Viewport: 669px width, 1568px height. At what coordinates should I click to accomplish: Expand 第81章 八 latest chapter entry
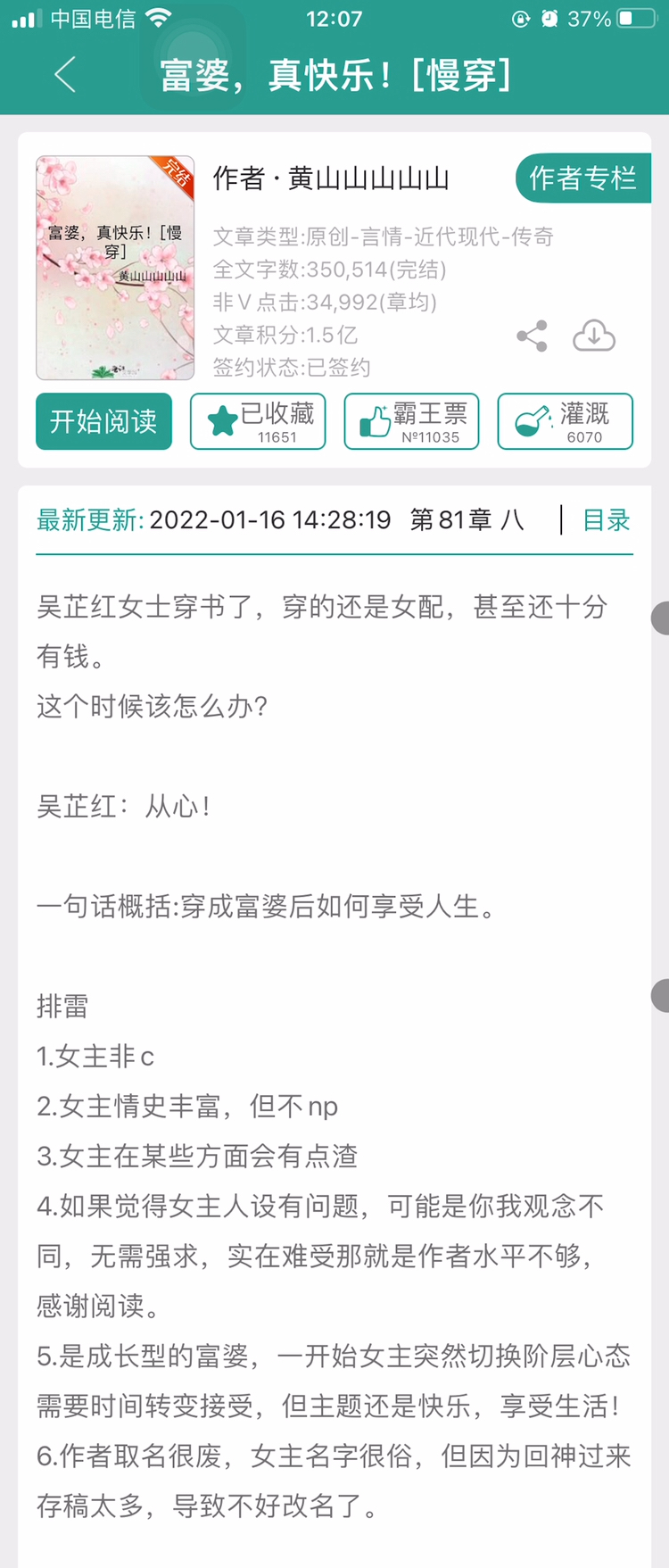click(x=466, y=520)
